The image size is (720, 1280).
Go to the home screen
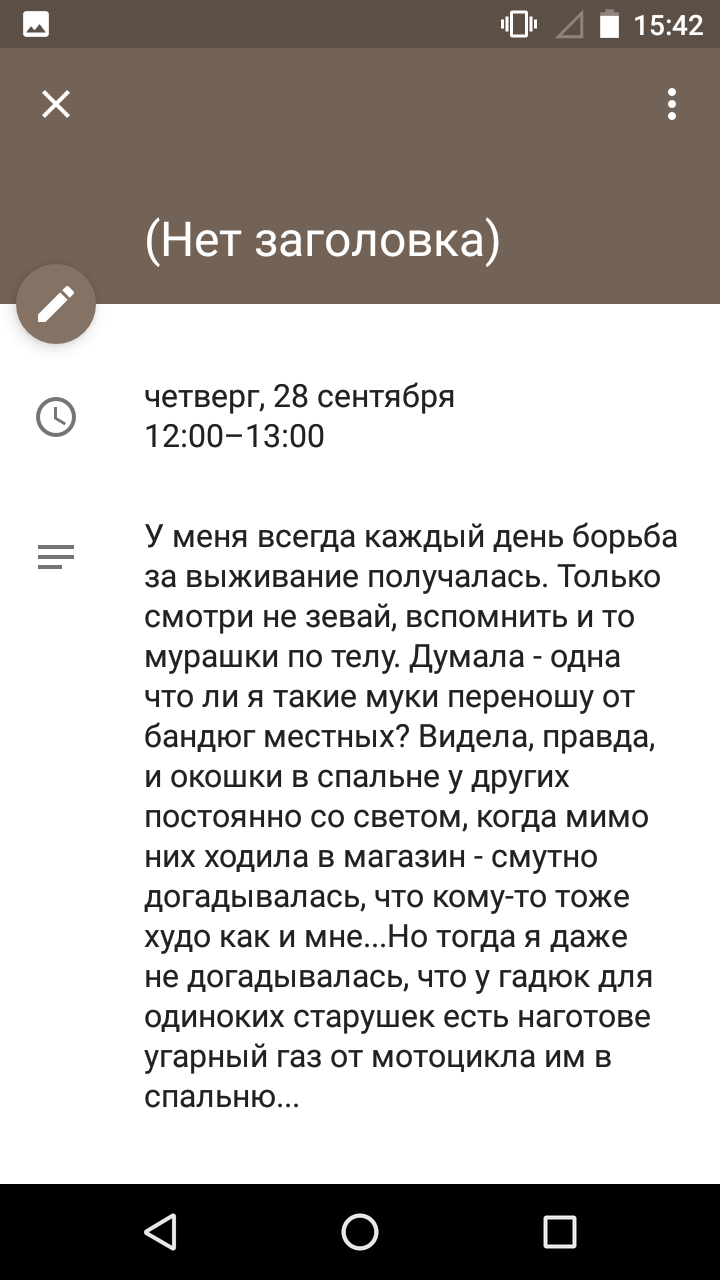[x=360, y=1232]
